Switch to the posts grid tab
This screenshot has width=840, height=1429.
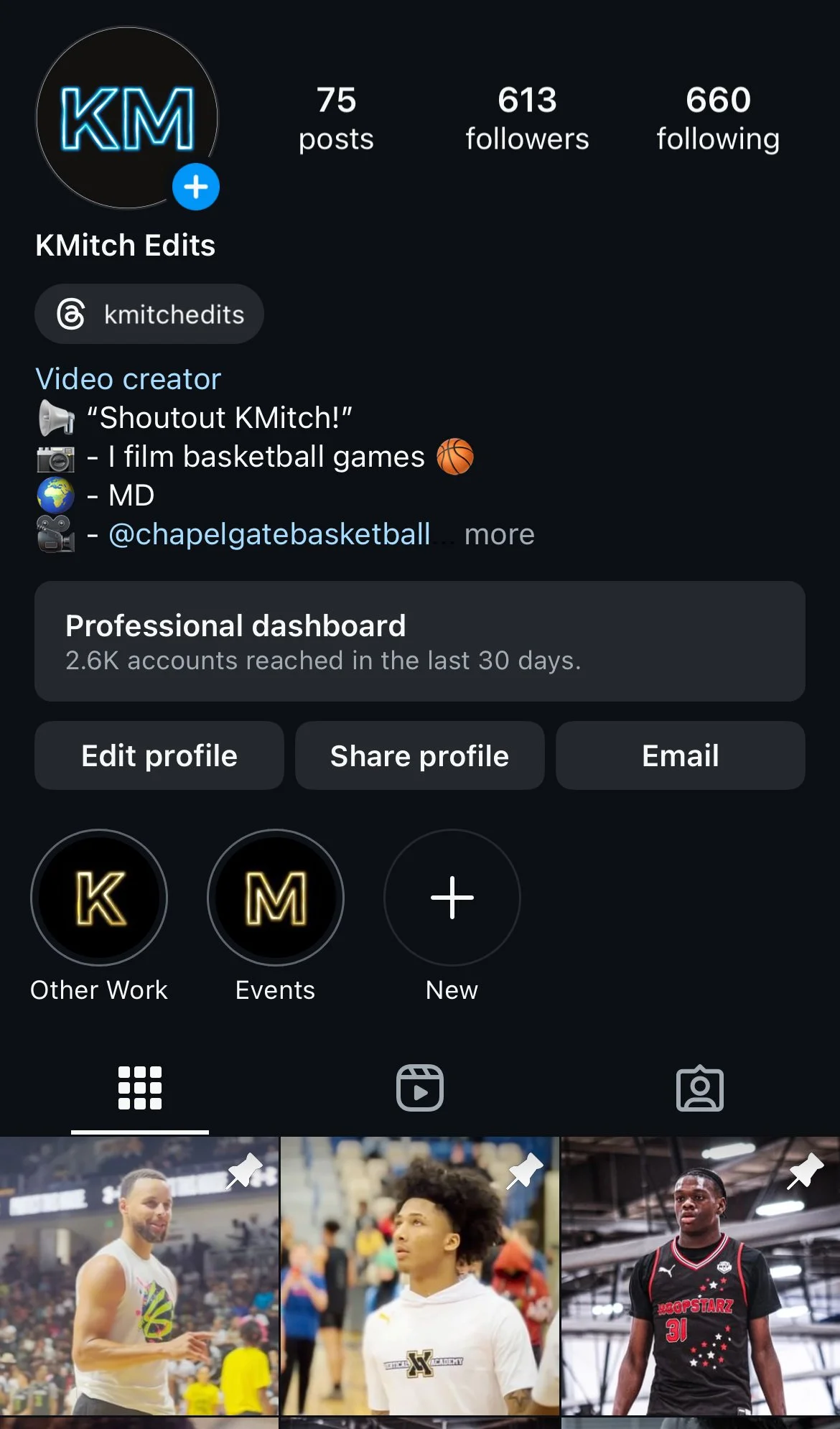tap(140, 1088)
